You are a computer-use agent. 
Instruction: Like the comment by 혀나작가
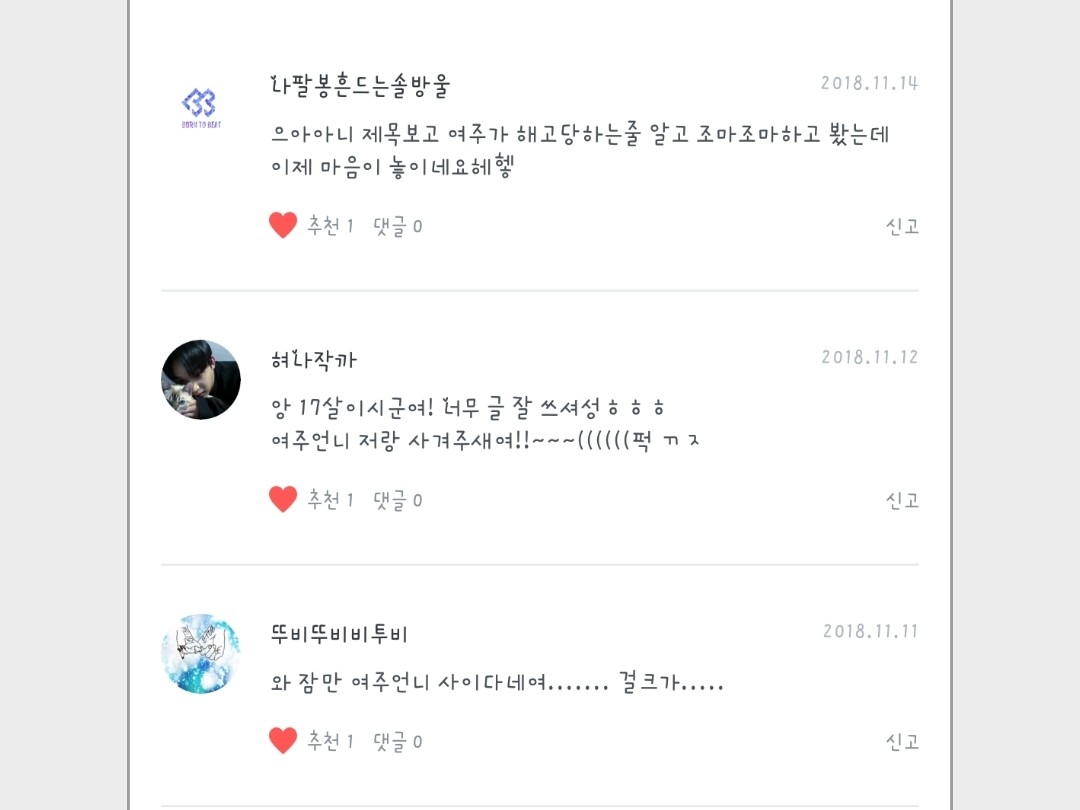[284, 499]
